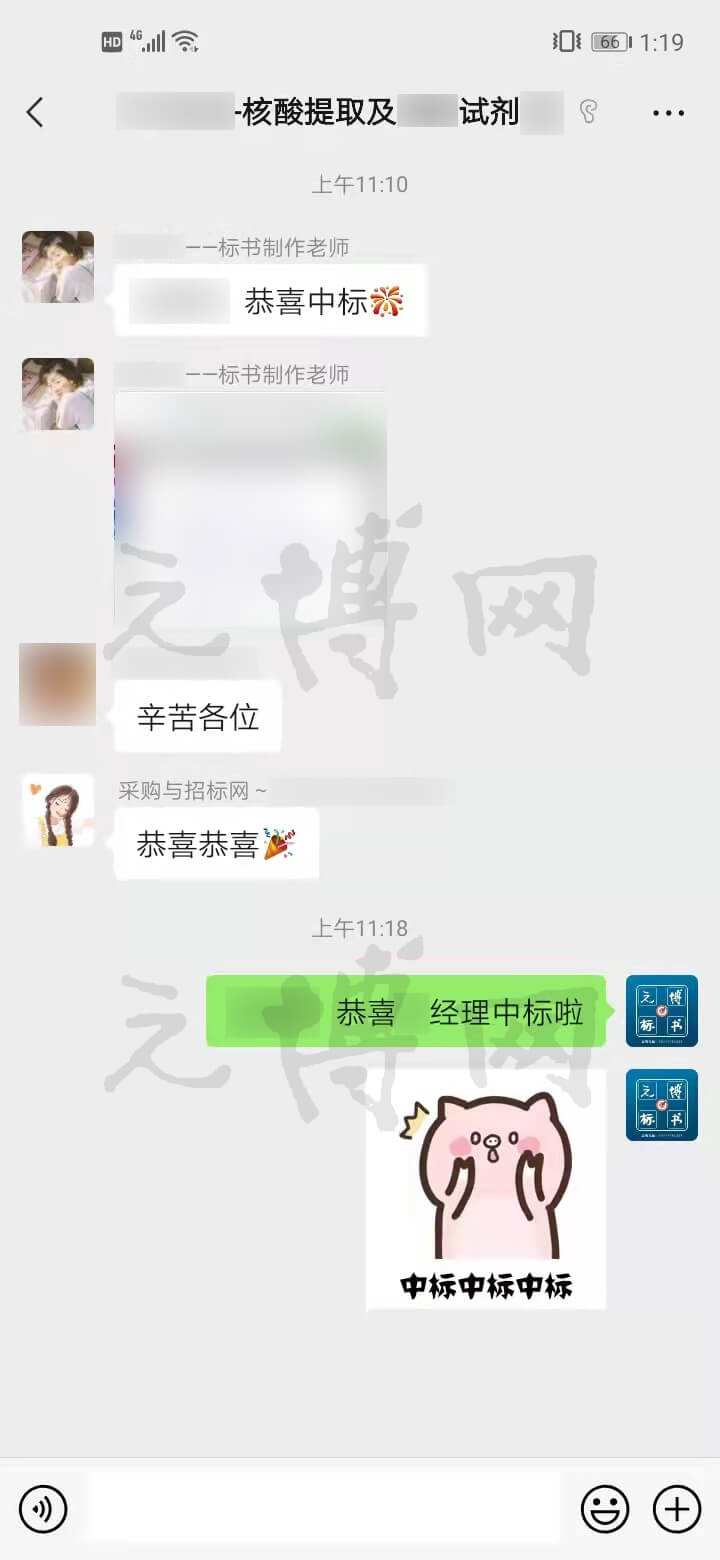Open avatar of 辛苦各位 sender
720x1560 pixels.
58,684
